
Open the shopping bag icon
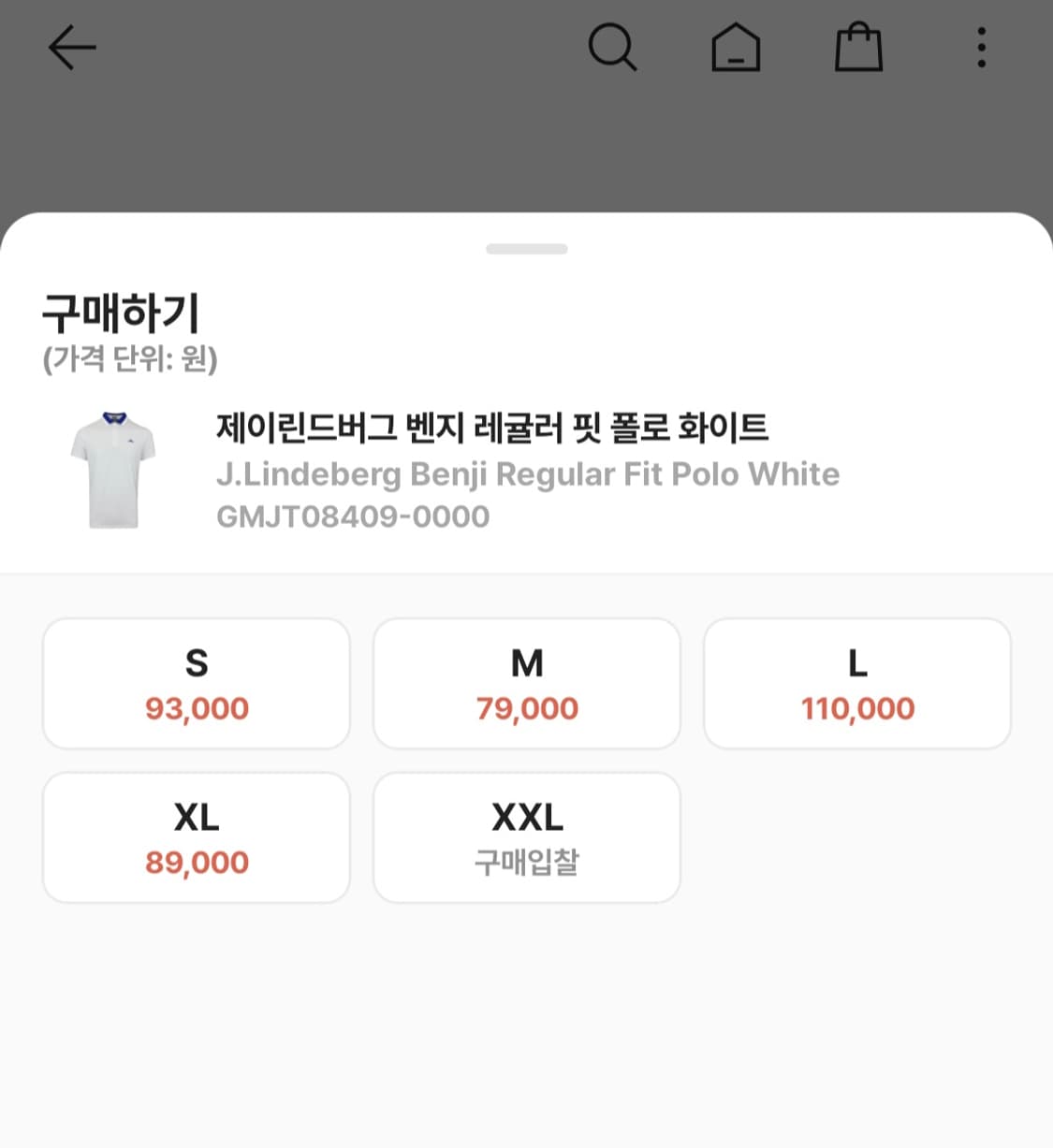(857, 47)
